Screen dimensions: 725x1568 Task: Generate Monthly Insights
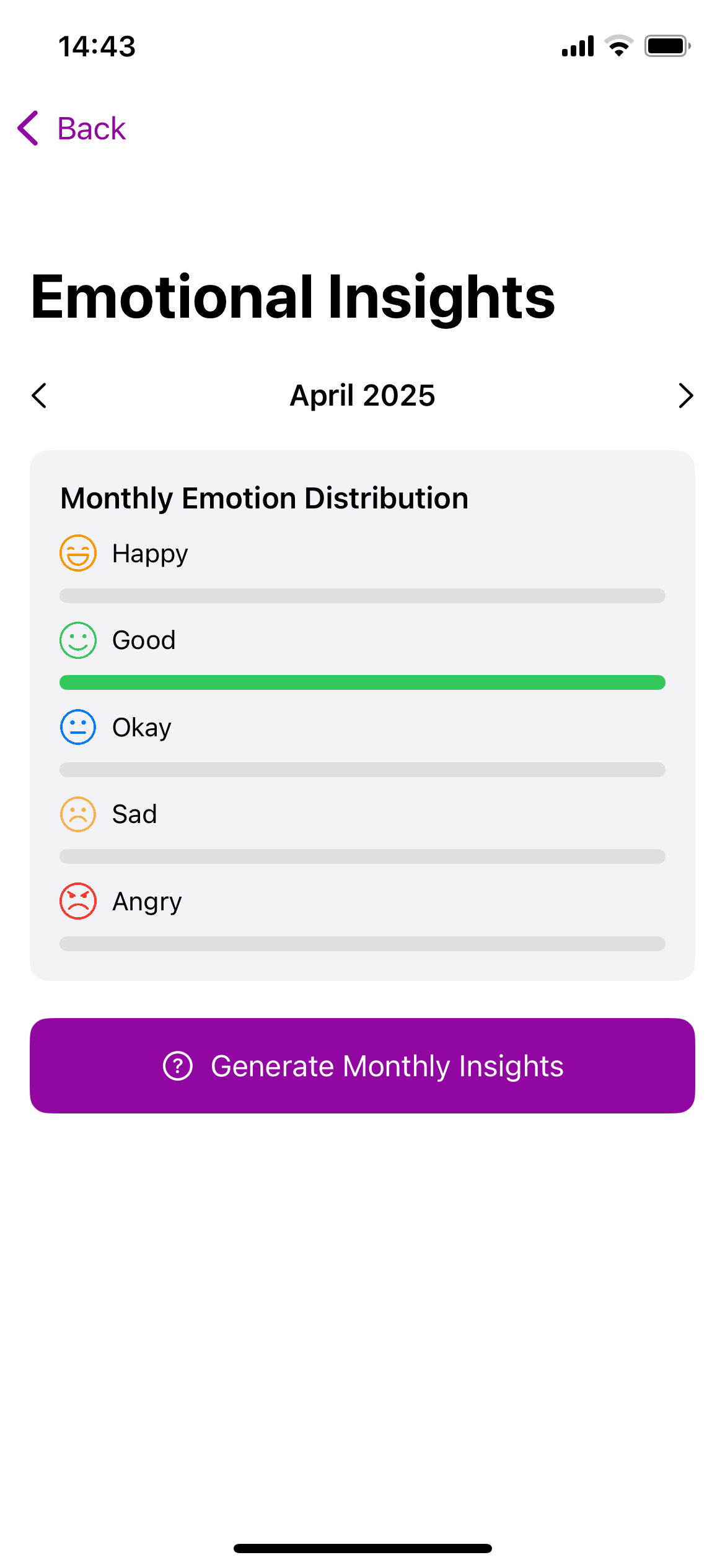pyautogui.click(x=362, y=1066)
